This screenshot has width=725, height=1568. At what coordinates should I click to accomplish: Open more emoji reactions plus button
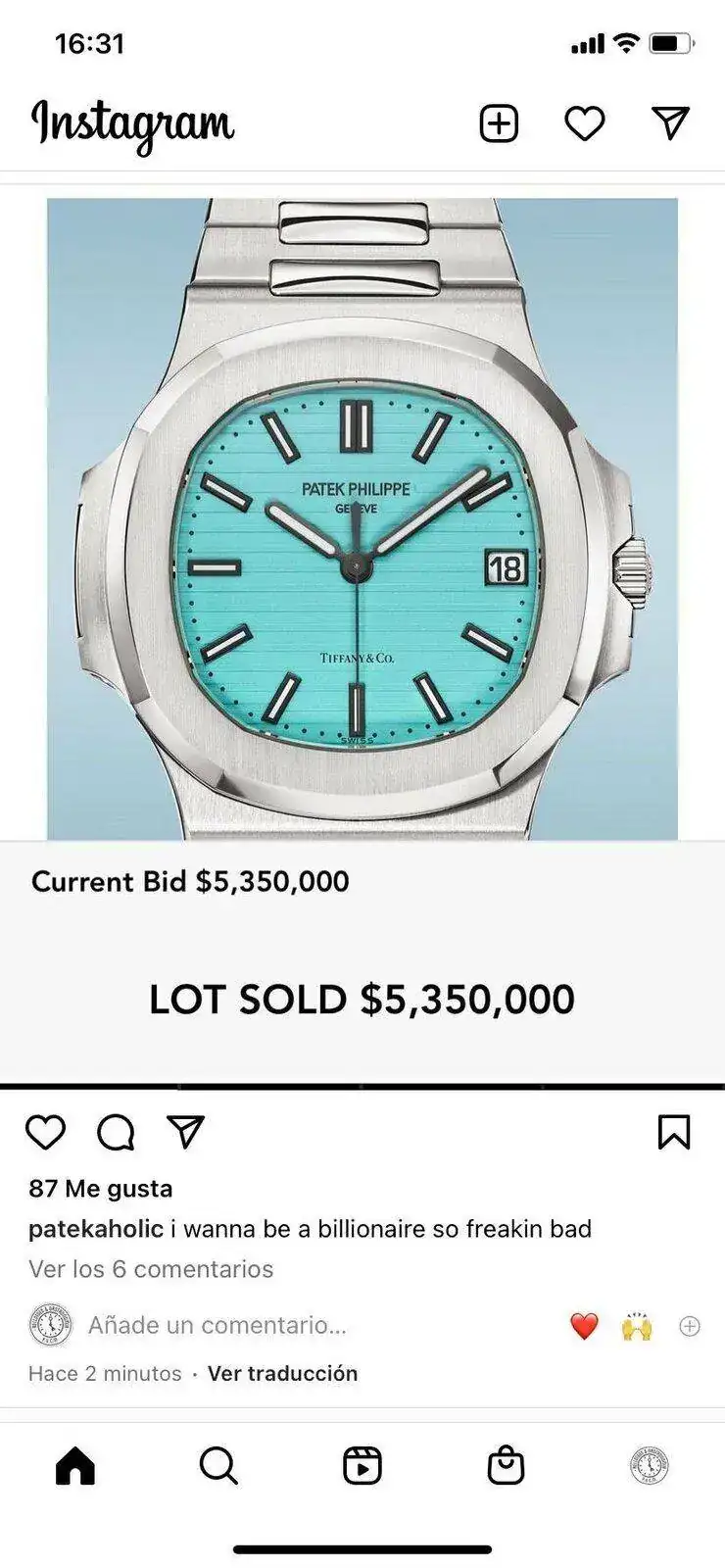pos(690,1326)
